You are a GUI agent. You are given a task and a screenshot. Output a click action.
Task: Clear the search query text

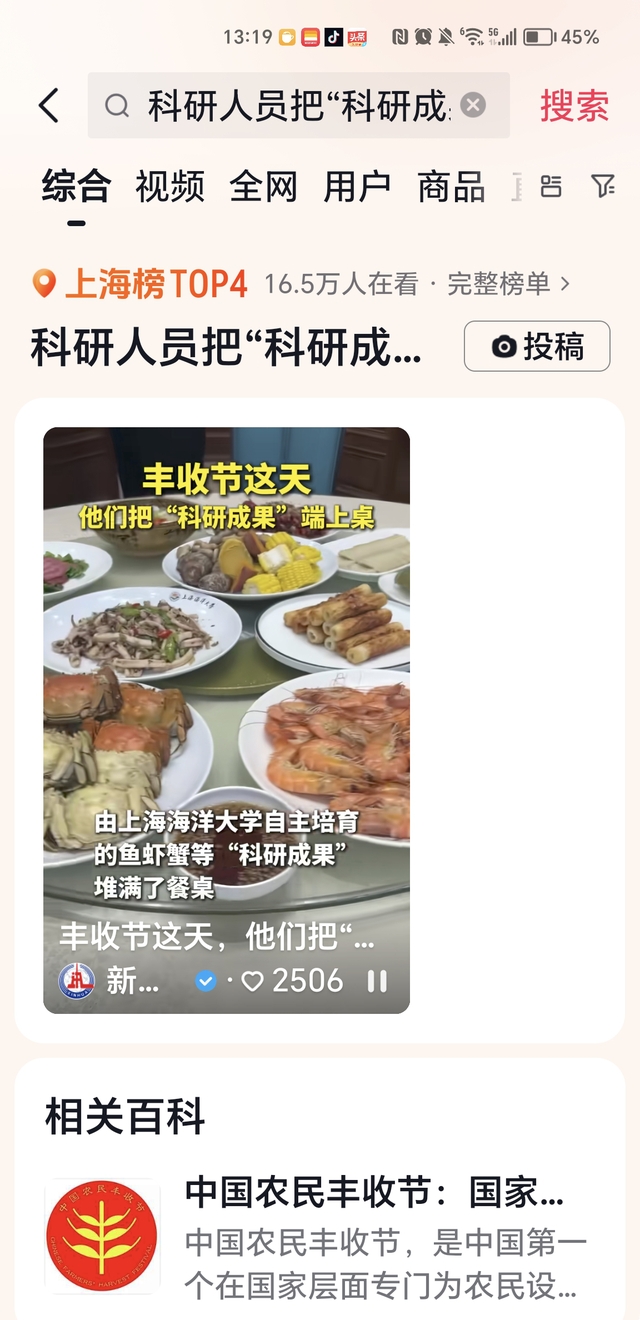pyautogui.click(x=473, y=105)
